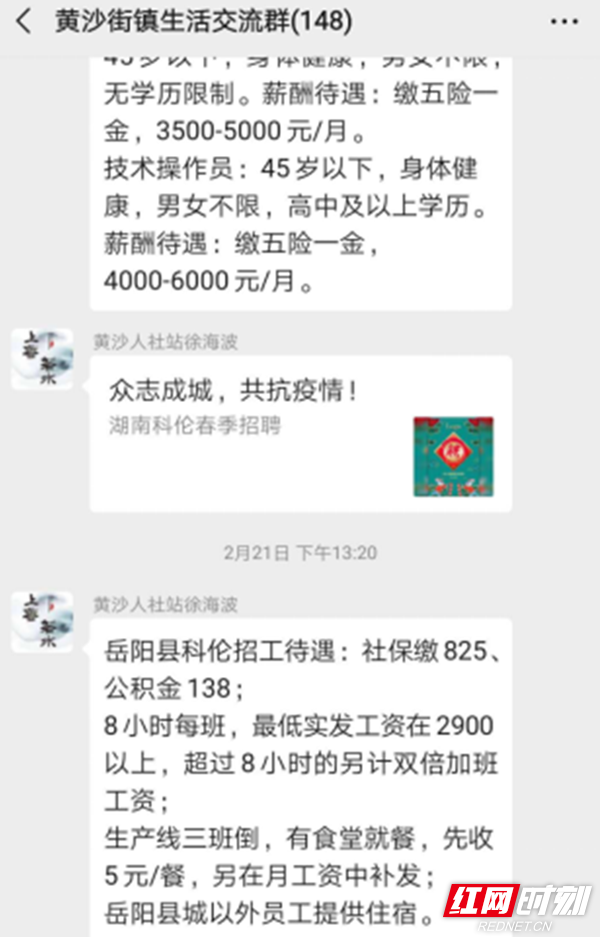
Task: Tap sender avatar beside 湖南科伦春季招聘 card
Action: [42, 358]
